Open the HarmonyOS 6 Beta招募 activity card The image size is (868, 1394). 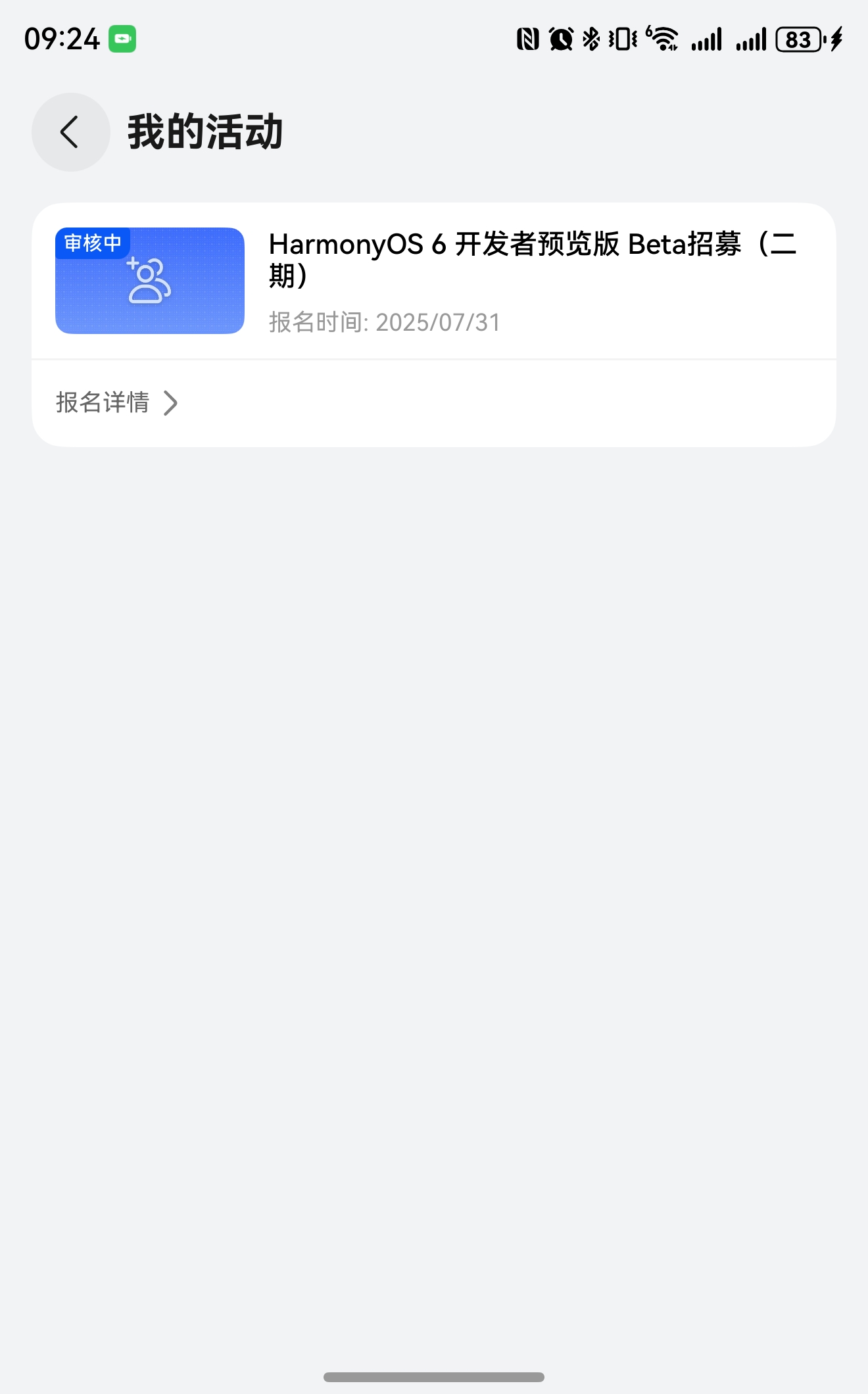[434, 281]
